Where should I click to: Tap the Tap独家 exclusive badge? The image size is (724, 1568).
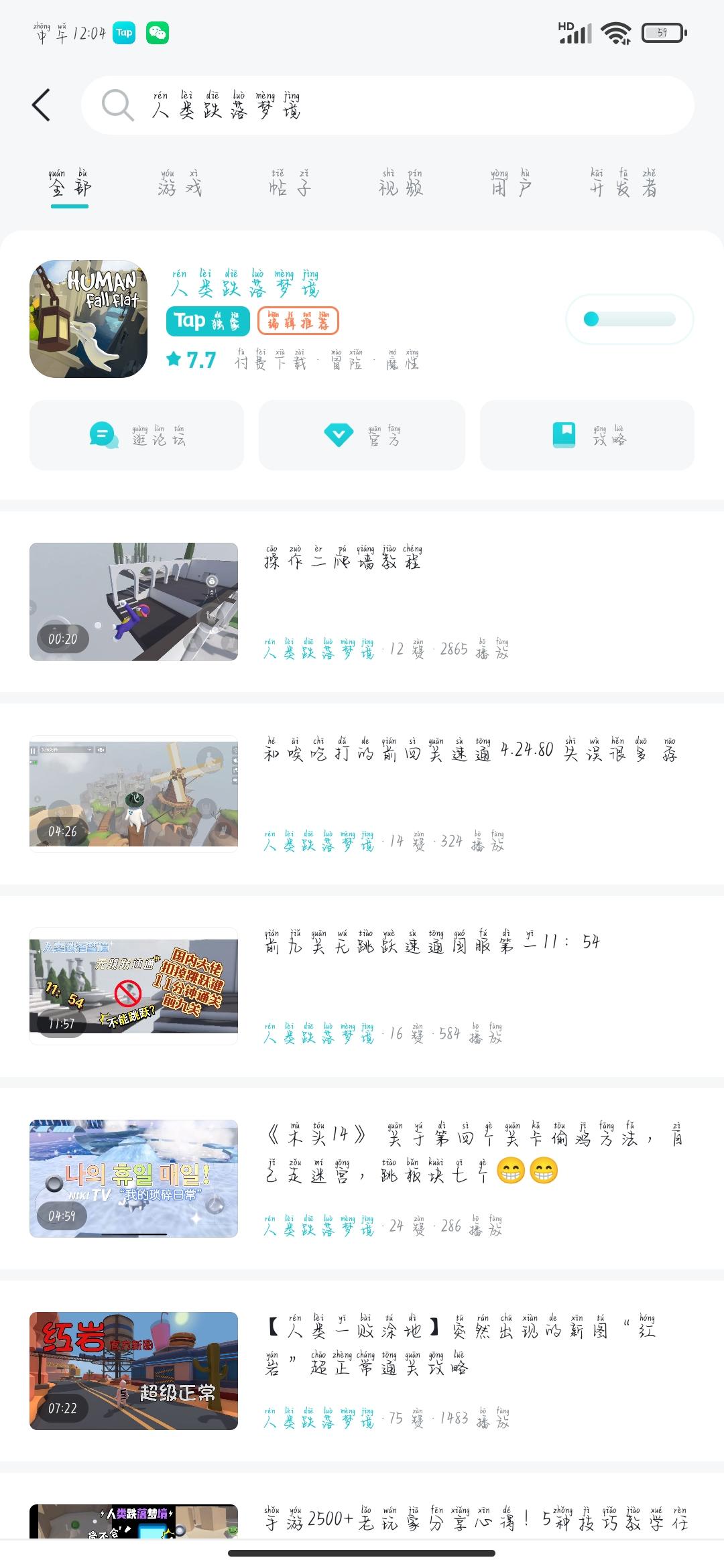click(x=206, y=321)
